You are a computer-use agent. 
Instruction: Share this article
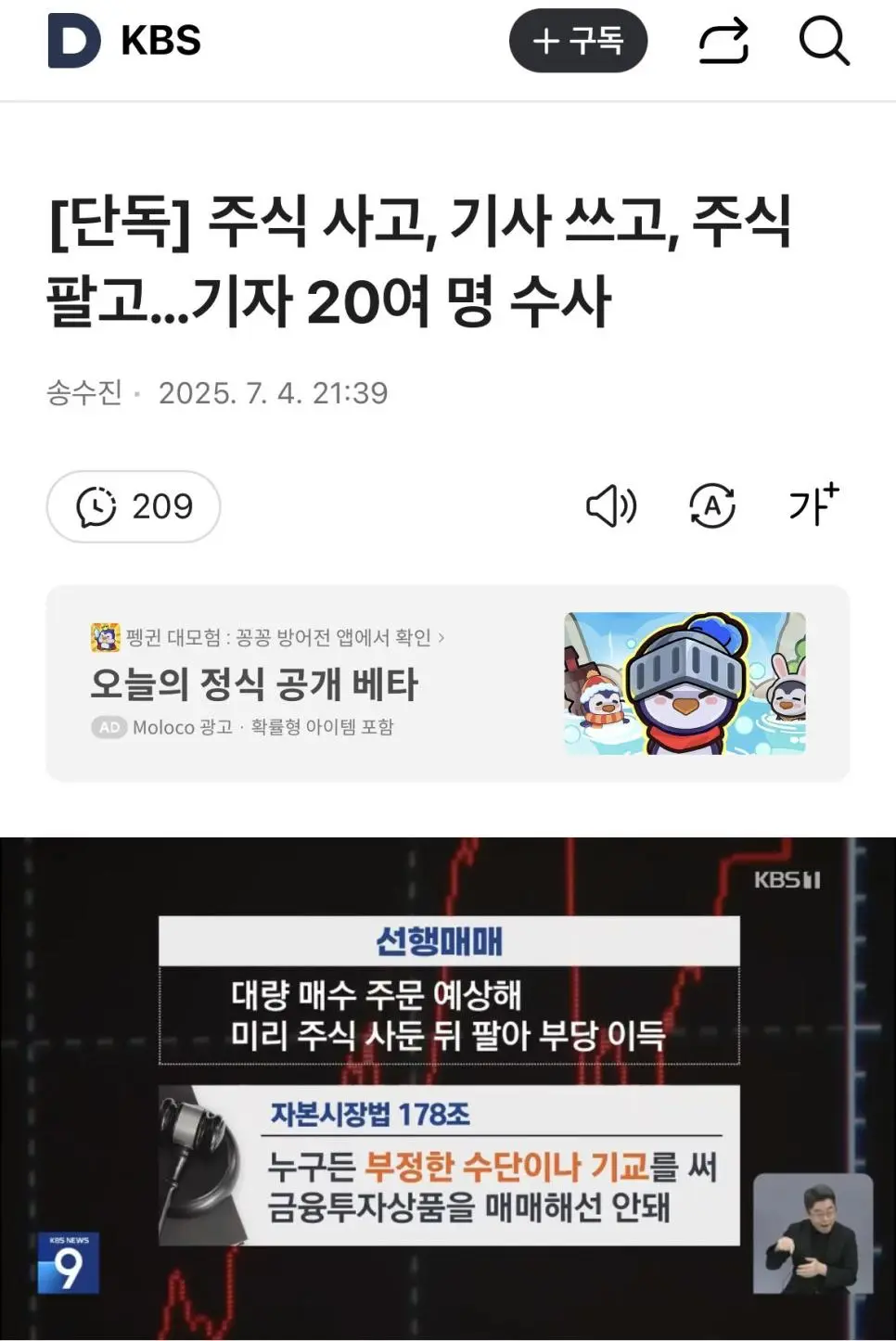[723, 41]
